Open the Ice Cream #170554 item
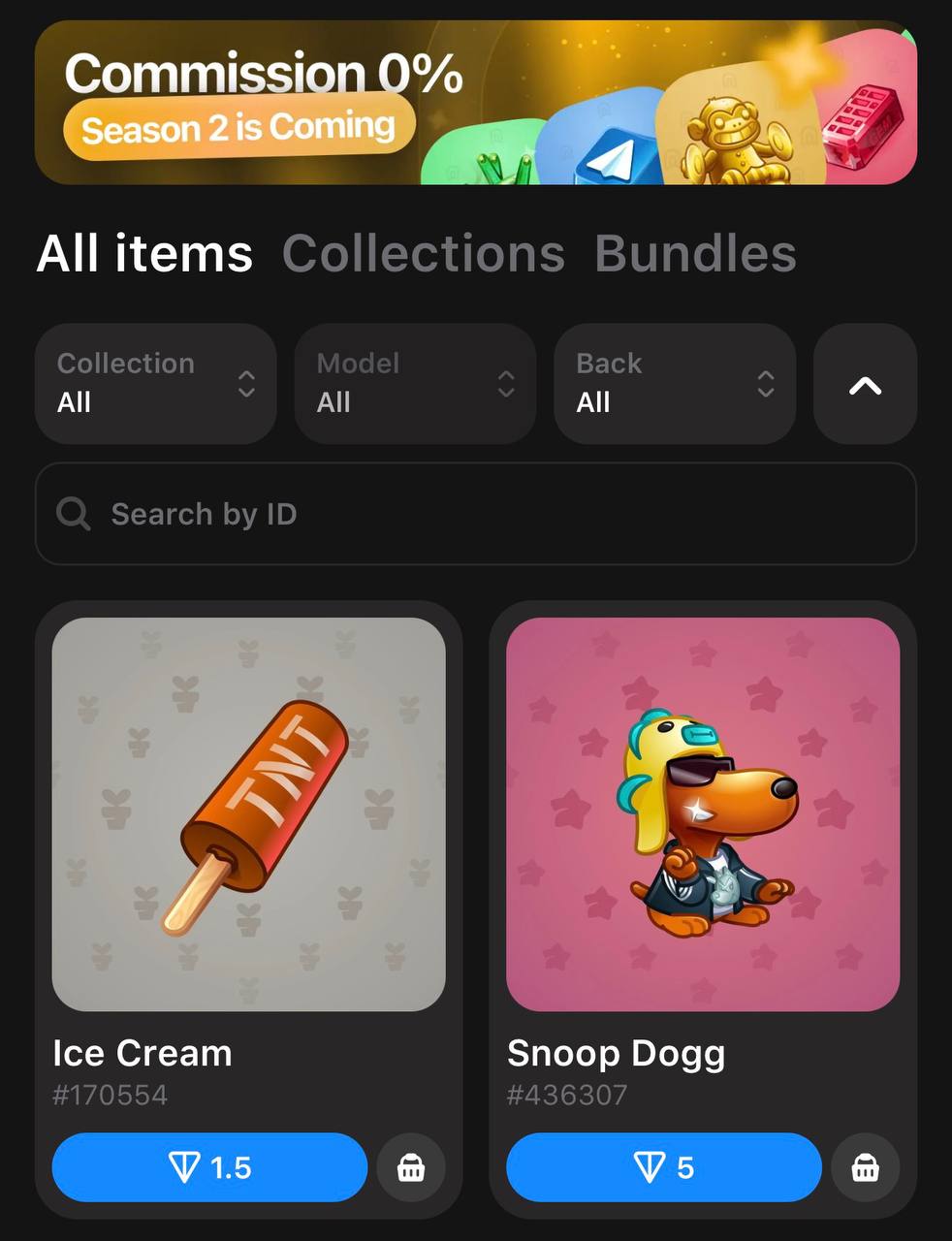 coord(248,814)
